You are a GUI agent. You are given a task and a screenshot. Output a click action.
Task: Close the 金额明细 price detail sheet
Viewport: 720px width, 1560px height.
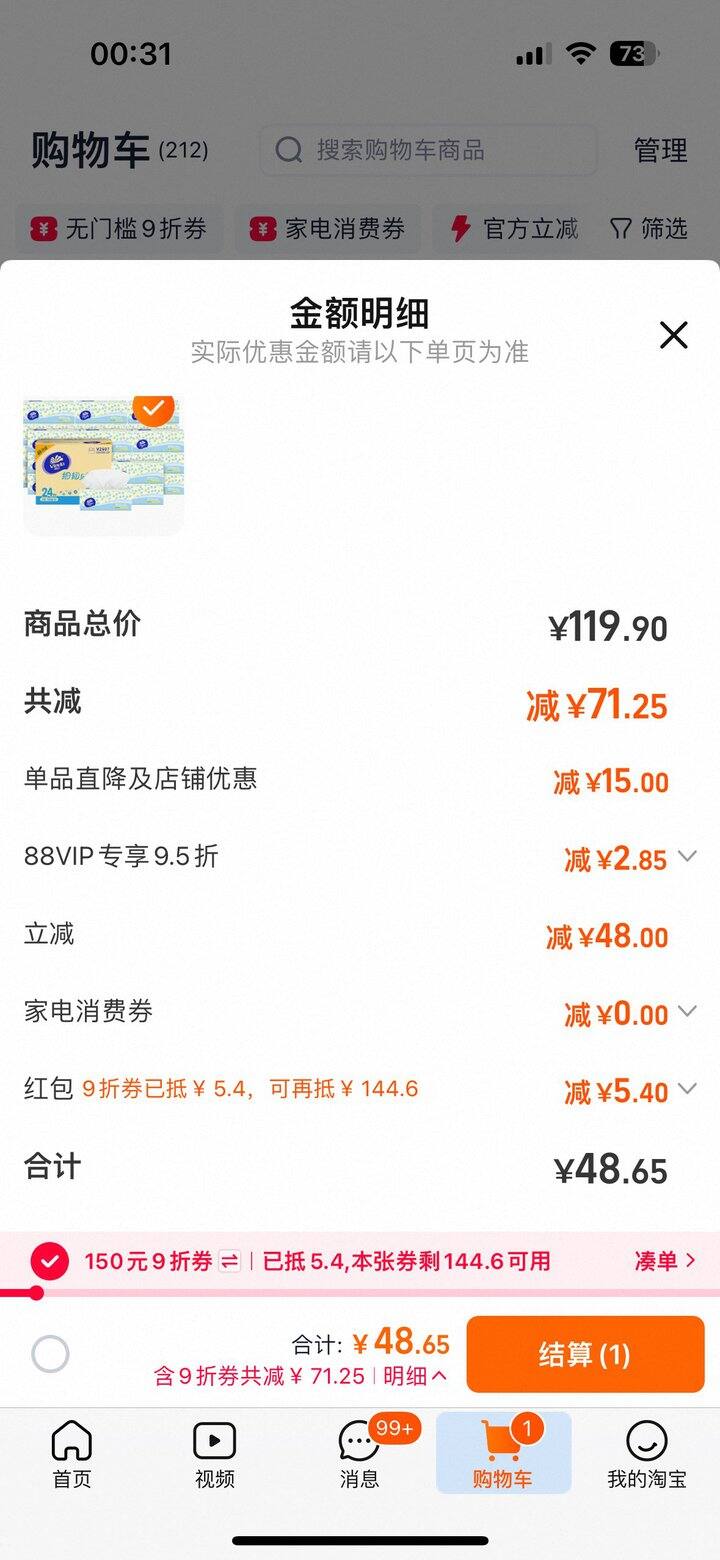pyautogui.click(x=673, y=335)
